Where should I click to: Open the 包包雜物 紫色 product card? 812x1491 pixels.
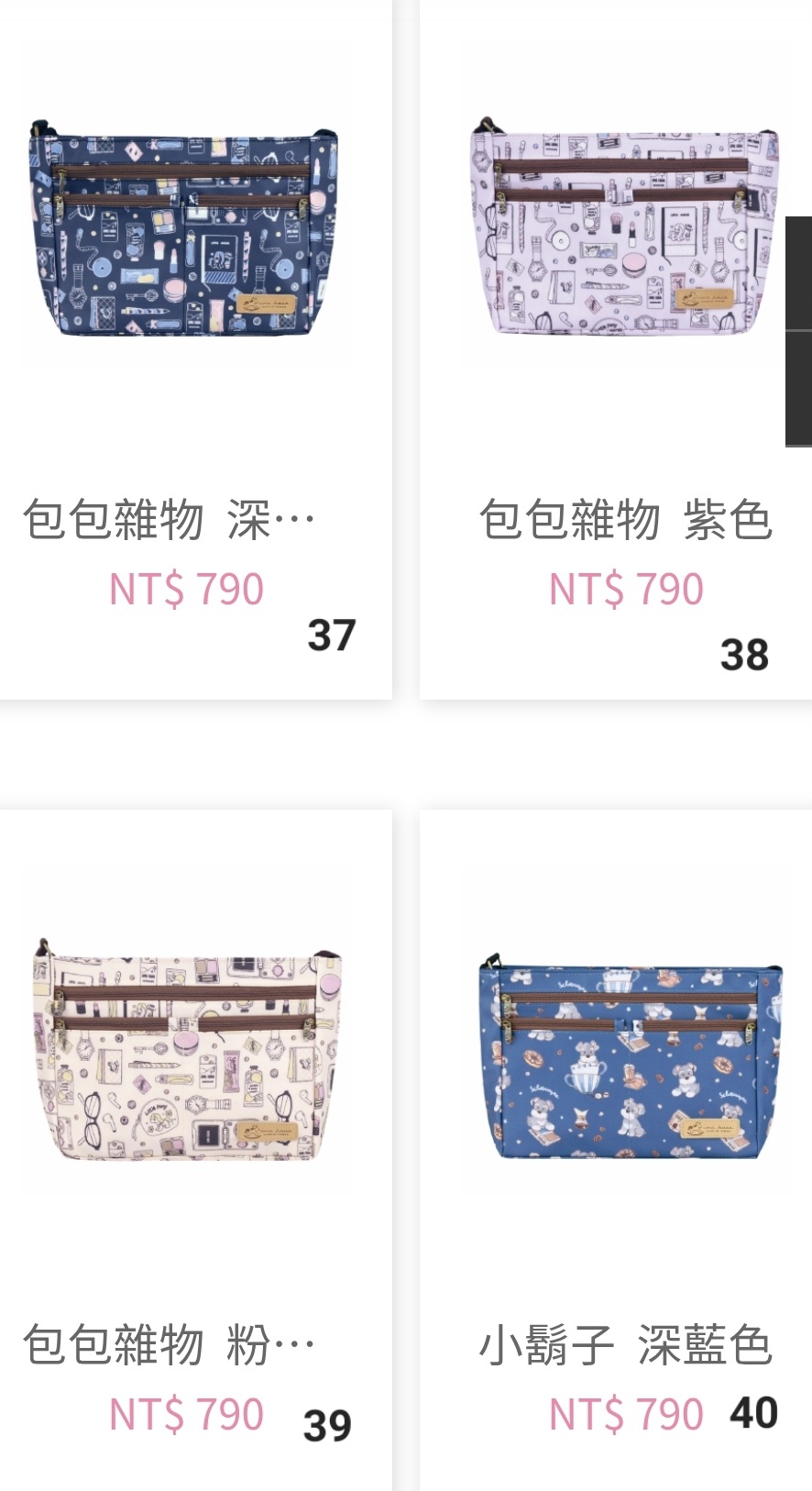(x=615, y=348)
